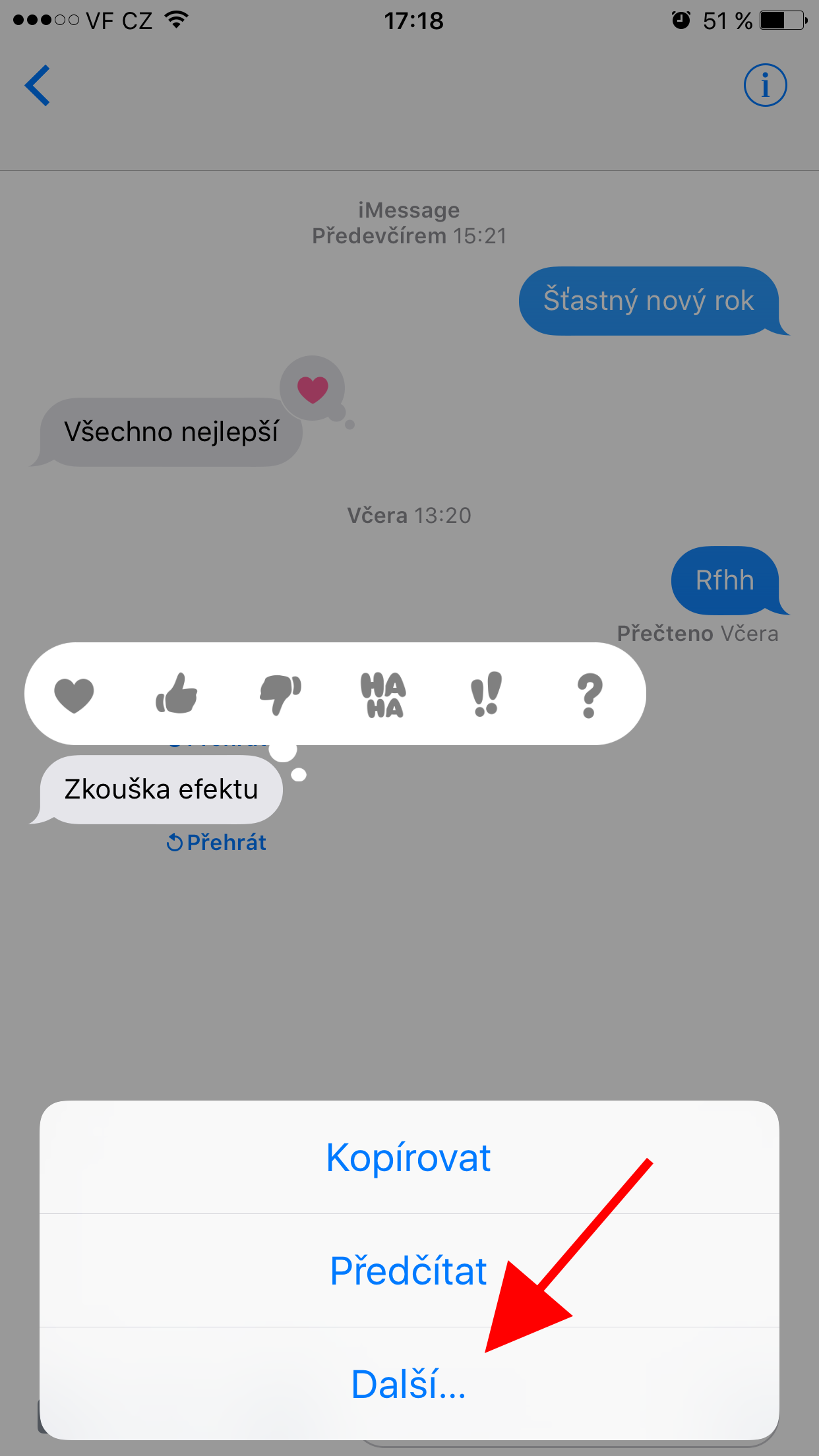React with the thumbs up tapback
Viewport: 819px width, 1456px height.
(177, 694)
